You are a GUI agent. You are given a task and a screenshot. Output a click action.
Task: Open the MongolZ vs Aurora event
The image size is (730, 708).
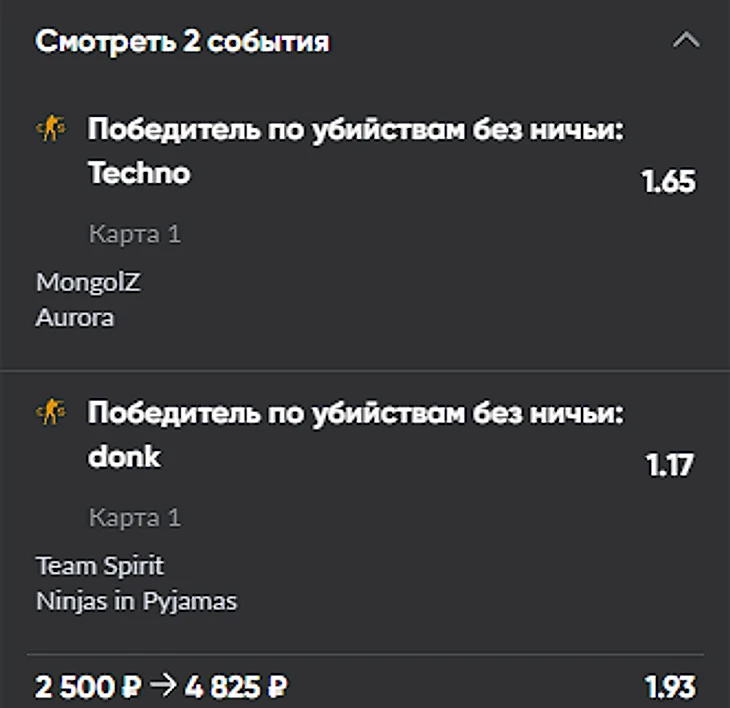click(89, 300)
